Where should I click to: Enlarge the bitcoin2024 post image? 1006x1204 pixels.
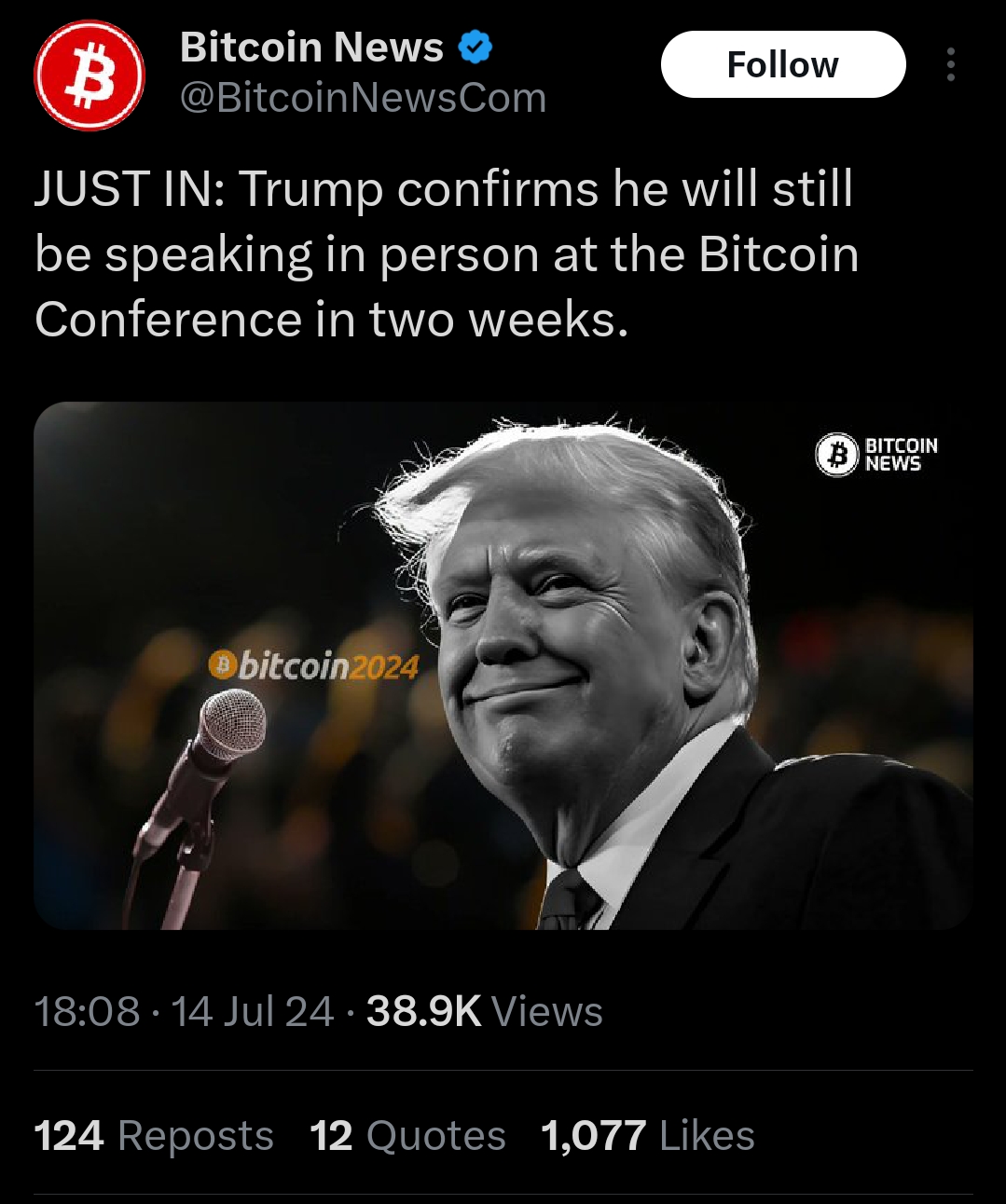point(503,665)
